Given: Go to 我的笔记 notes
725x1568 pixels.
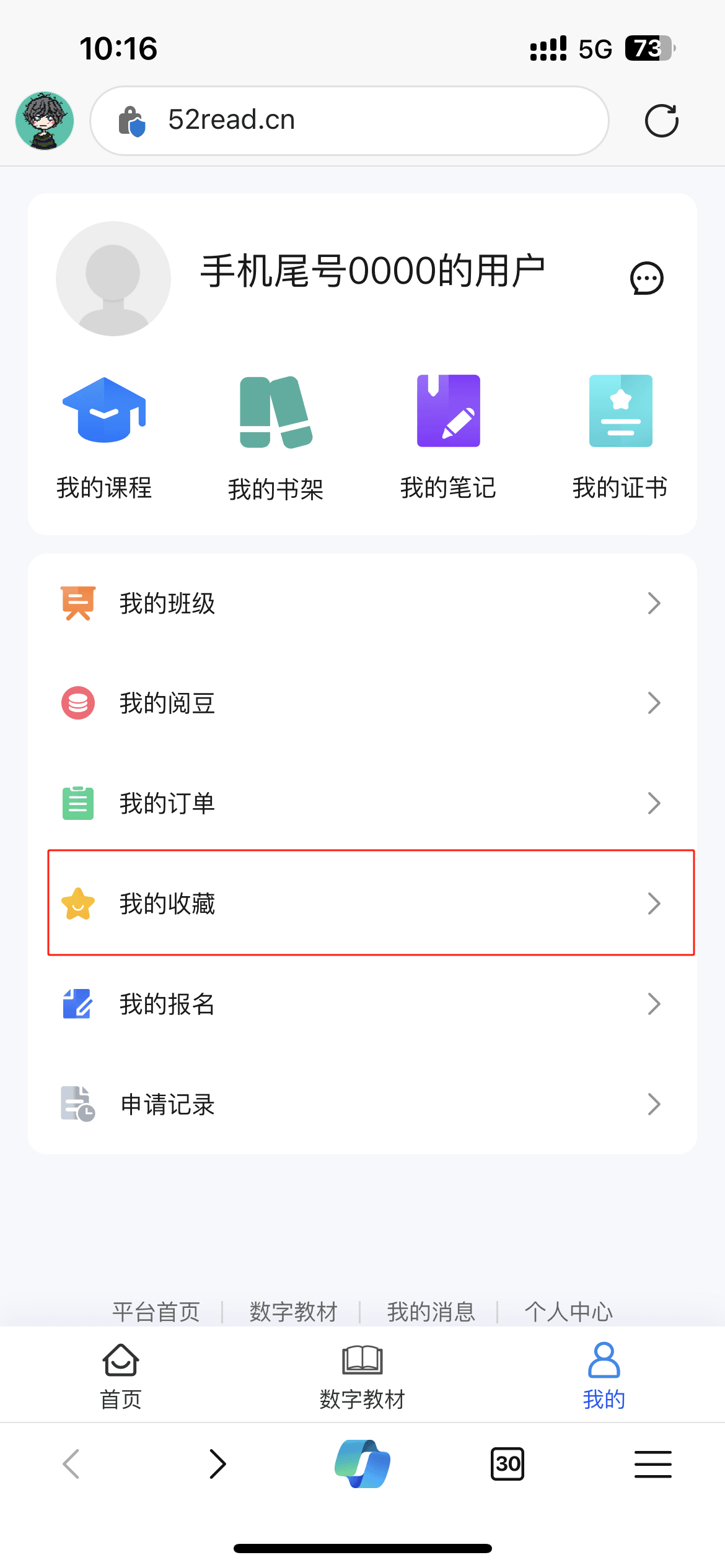Looking at the screenshot, I should [448, 437].
